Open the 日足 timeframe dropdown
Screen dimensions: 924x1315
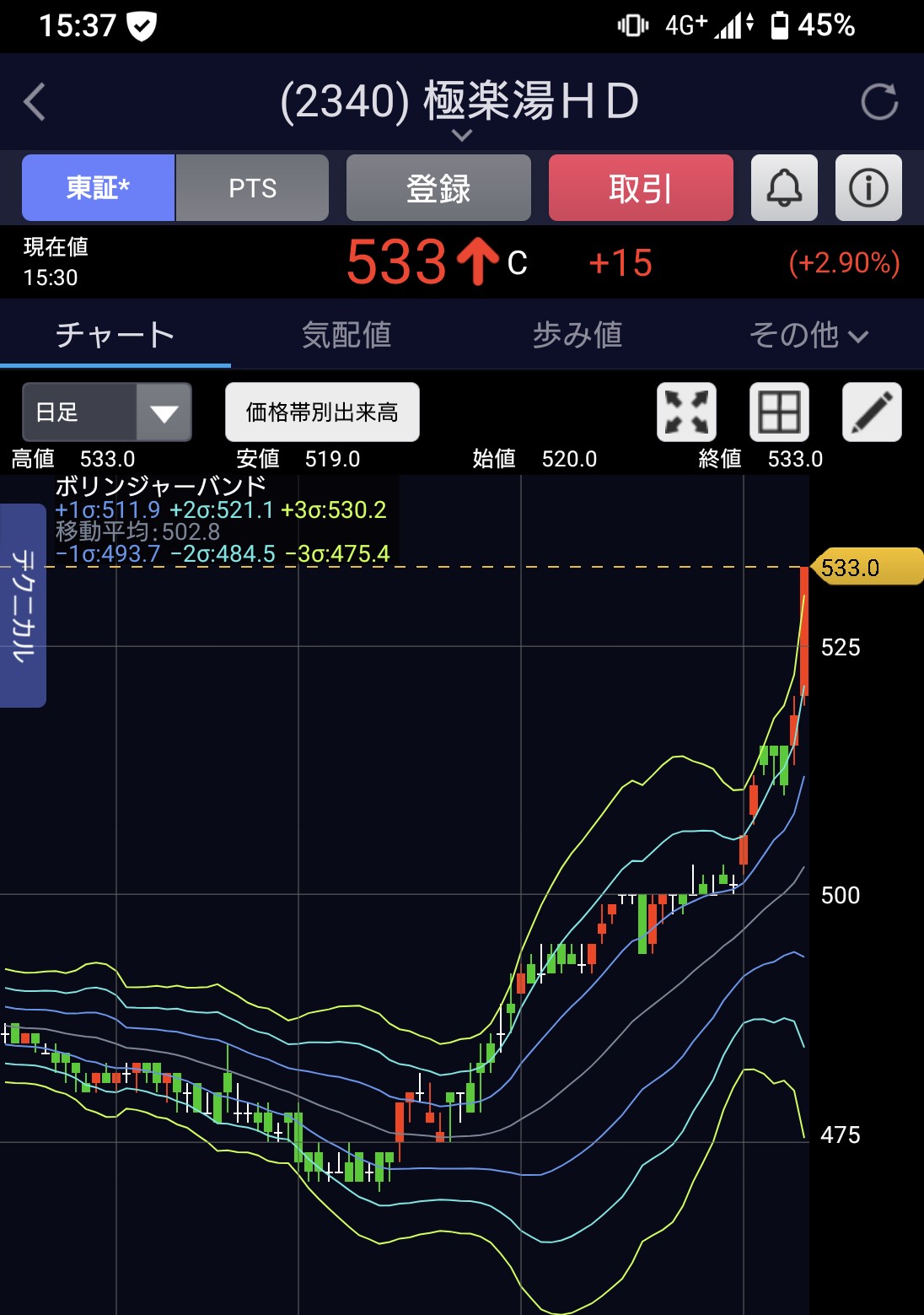pos(107,412)
